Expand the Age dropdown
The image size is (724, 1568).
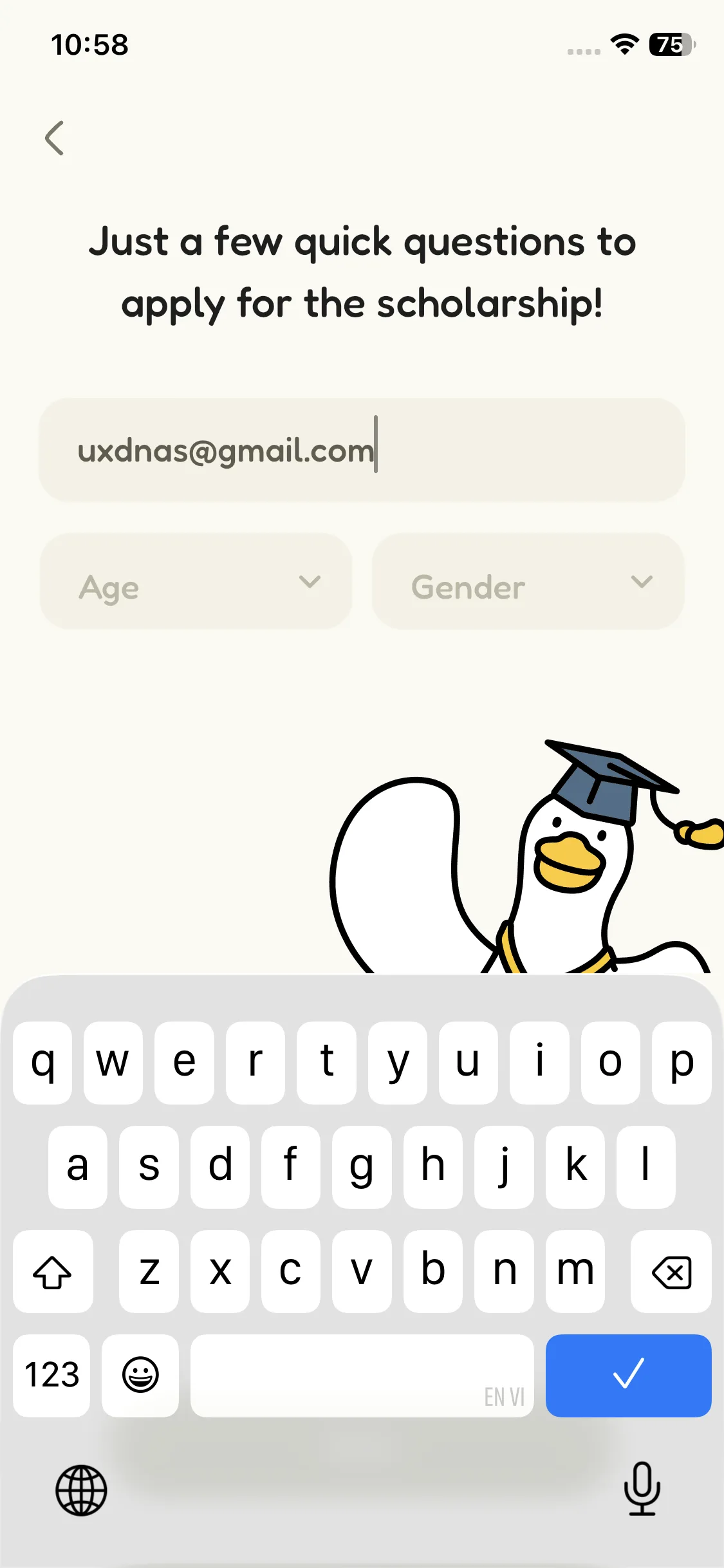pos(196,581)
